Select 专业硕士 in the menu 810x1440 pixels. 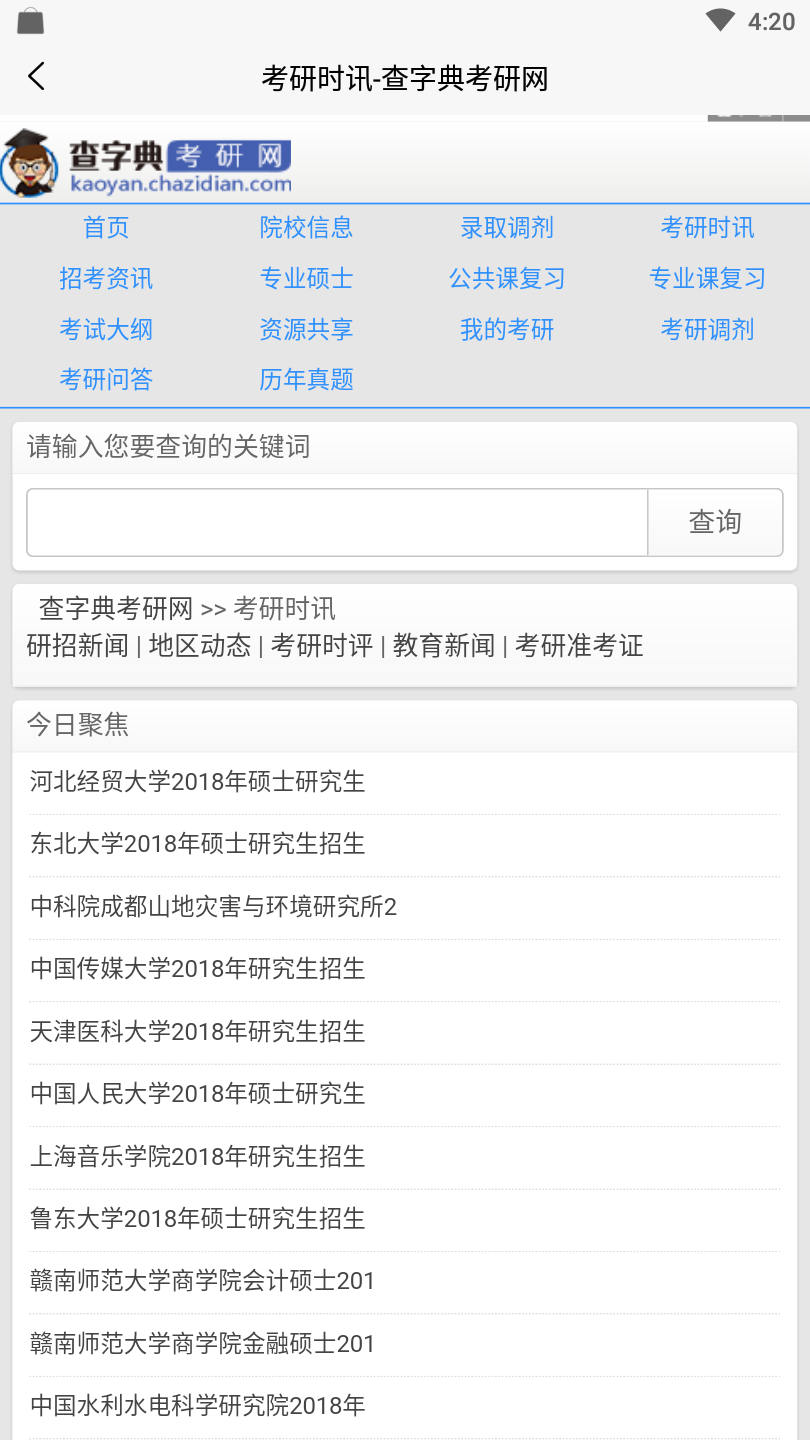(x=306, y=279)
